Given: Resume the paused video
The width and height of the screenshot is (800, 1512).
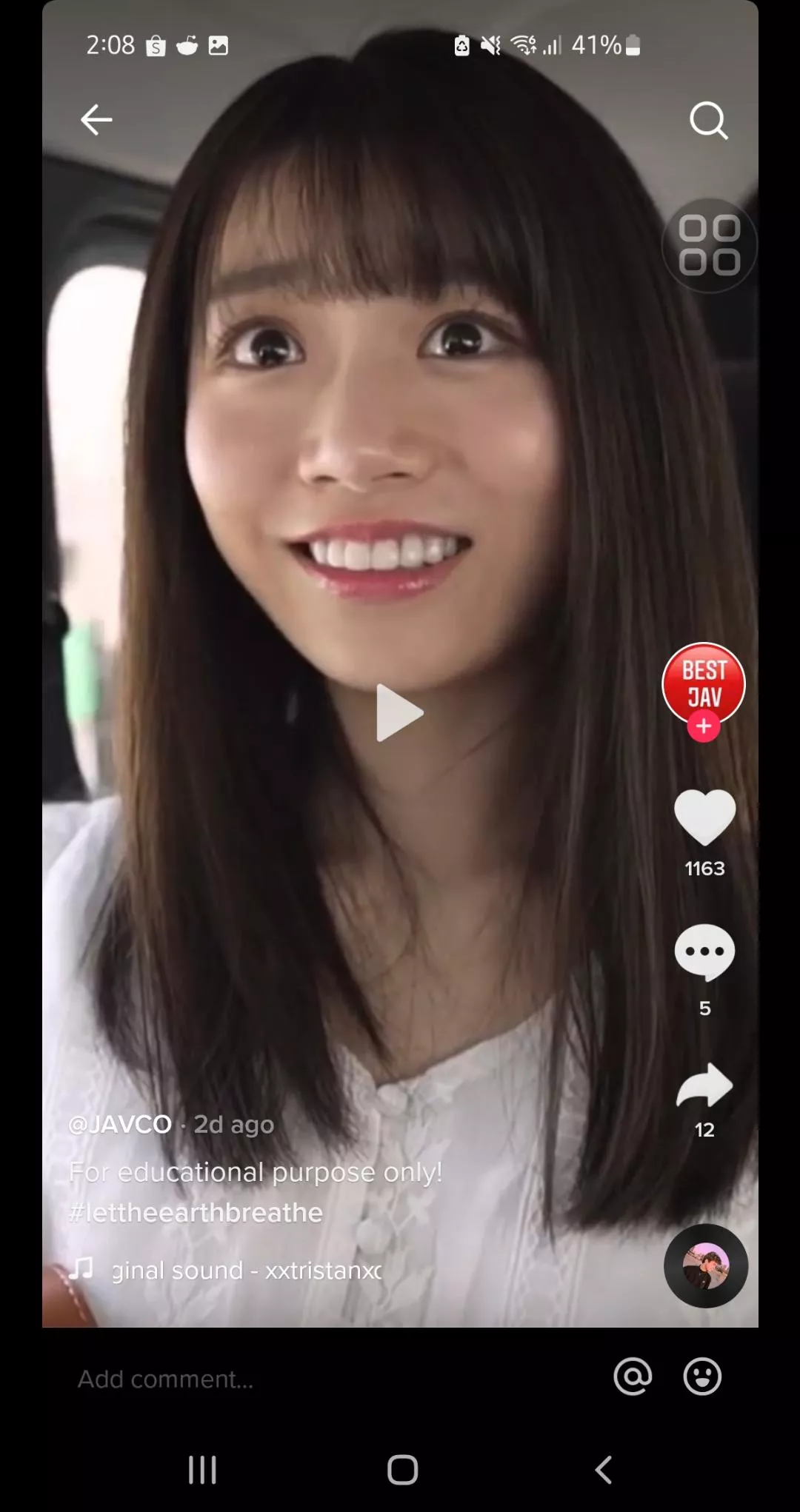Looking at the screenshot, I should click(x=399, y=712).
